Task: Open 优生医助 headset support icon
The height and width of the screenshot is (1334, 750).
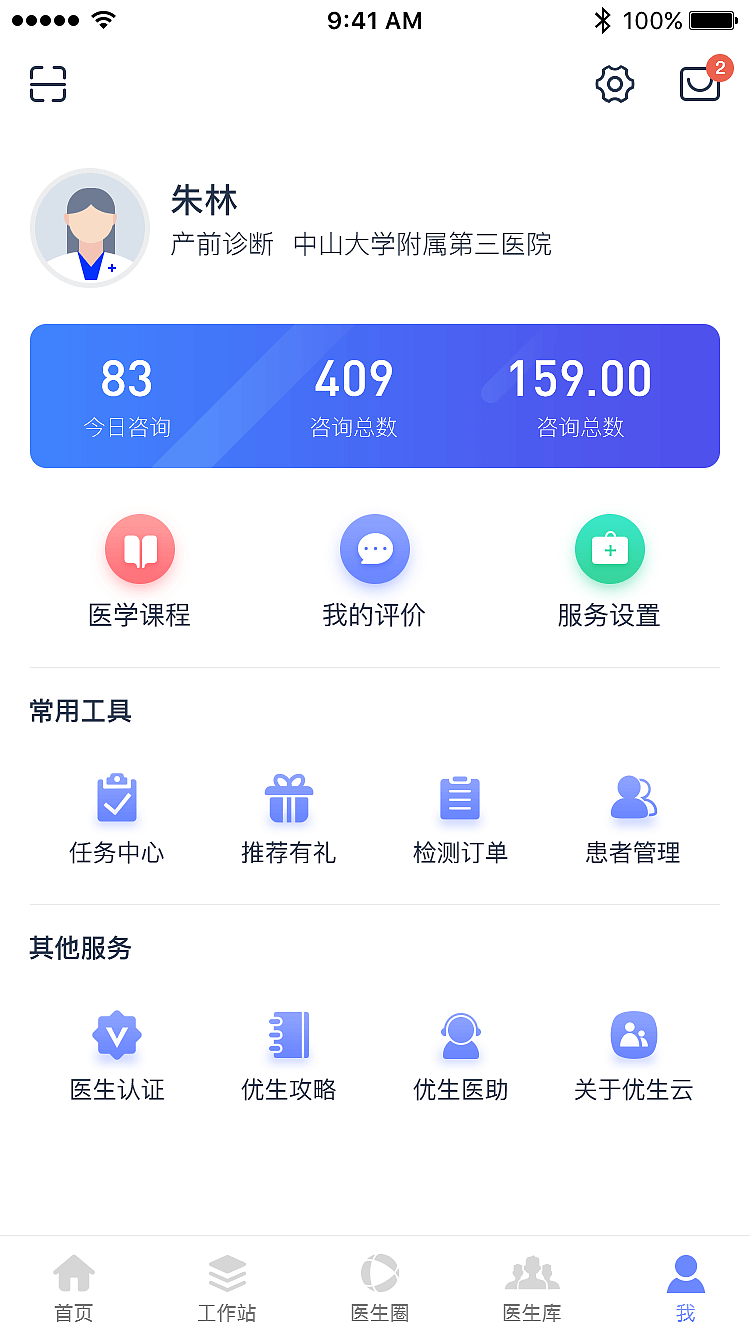Action: point(460,1035)
